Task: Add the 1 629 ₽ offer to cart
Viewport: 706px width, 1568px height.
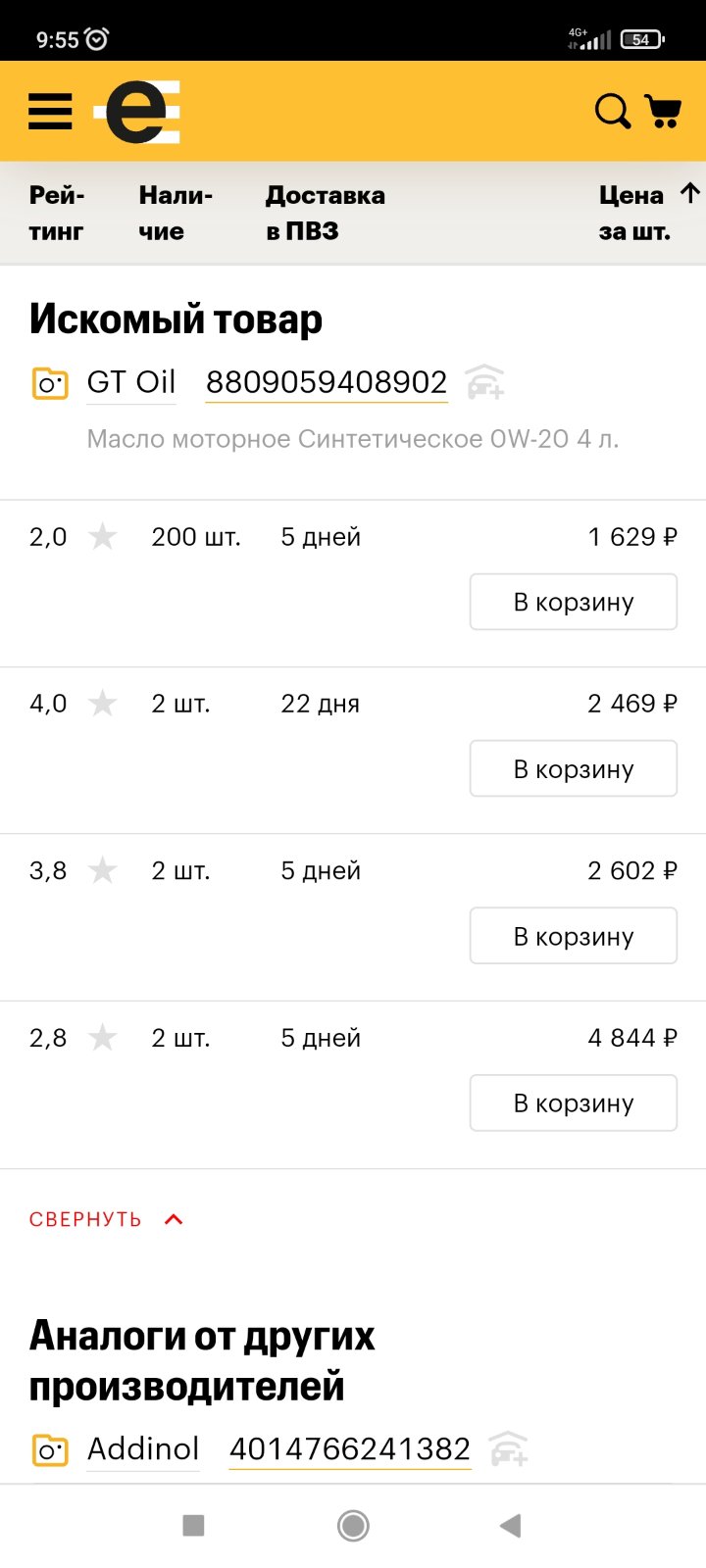Action: coord(574,602)
